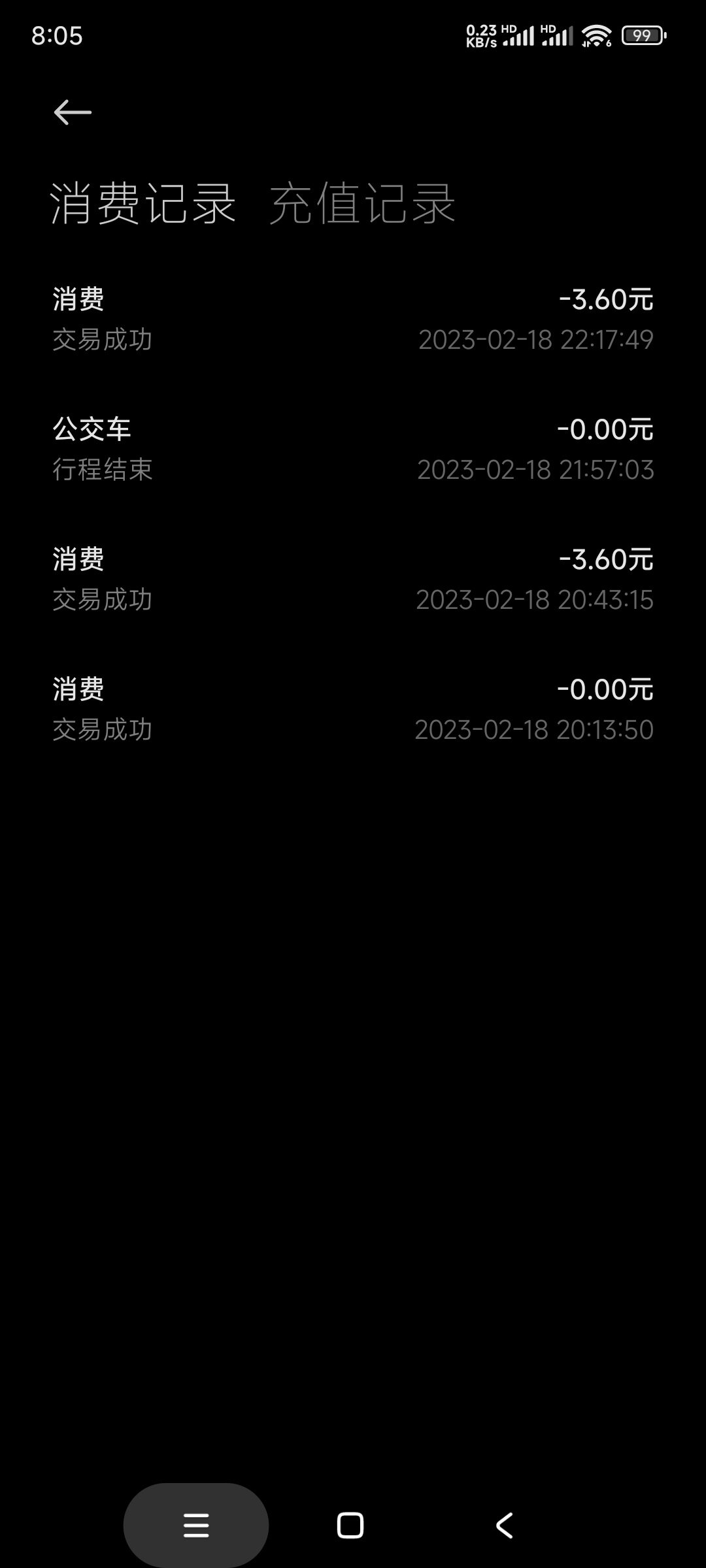Image resolution: width=706 pixels, height=1568 pixels.
Task: Go to the home screen
Action: point(350,1526)
